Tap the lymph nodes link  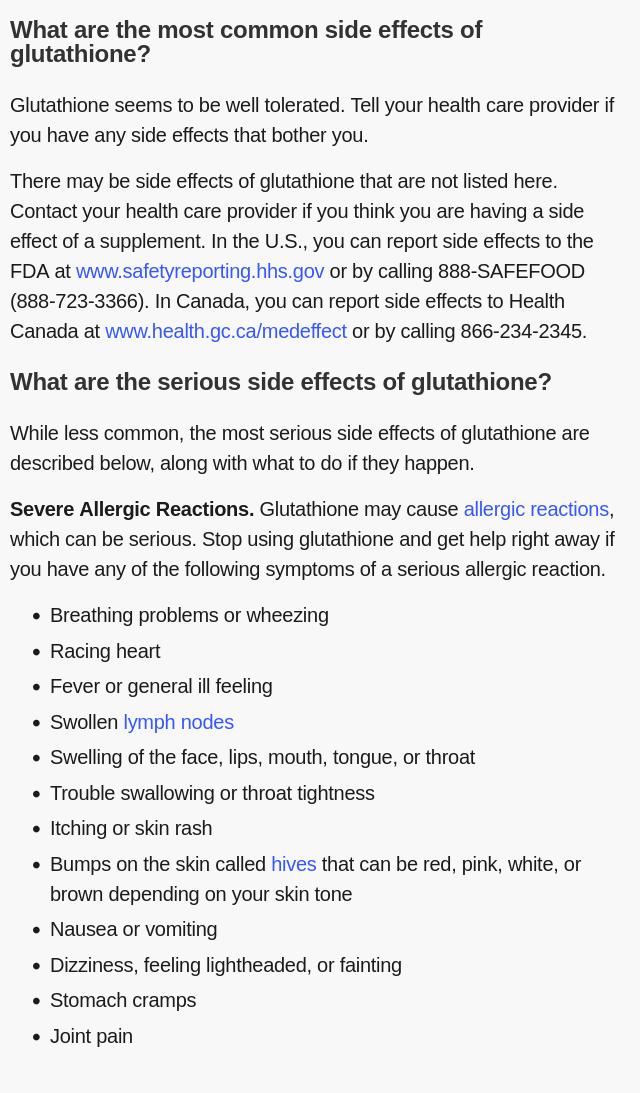click(178, 722)
